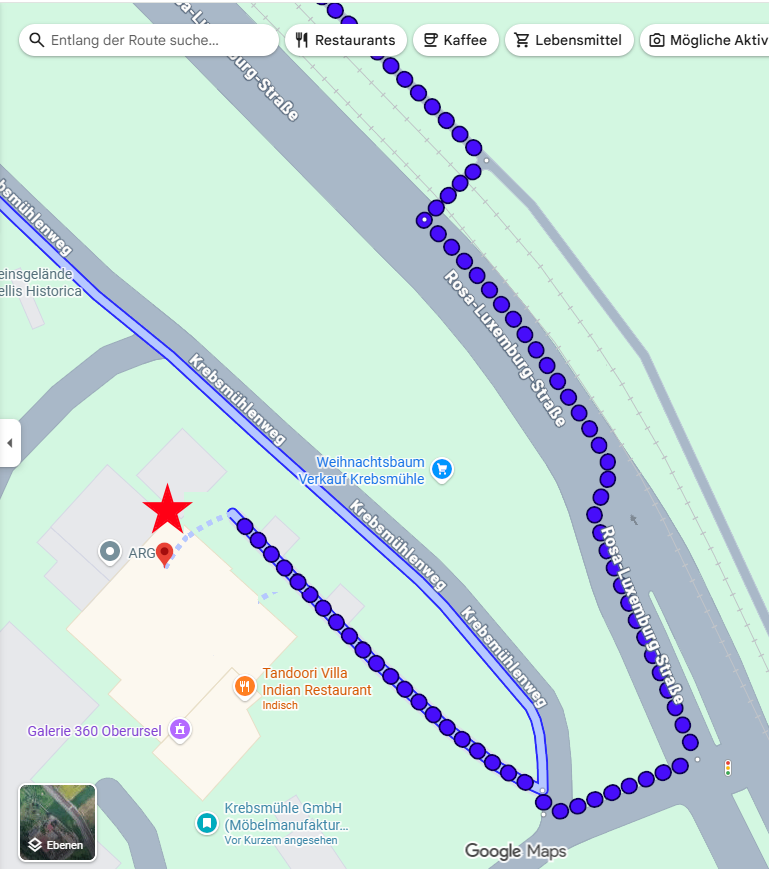The width and height of the screenshot is (769, 869).
Task: Expand the collapsed side panel arrow
Action: coord(10,442)
